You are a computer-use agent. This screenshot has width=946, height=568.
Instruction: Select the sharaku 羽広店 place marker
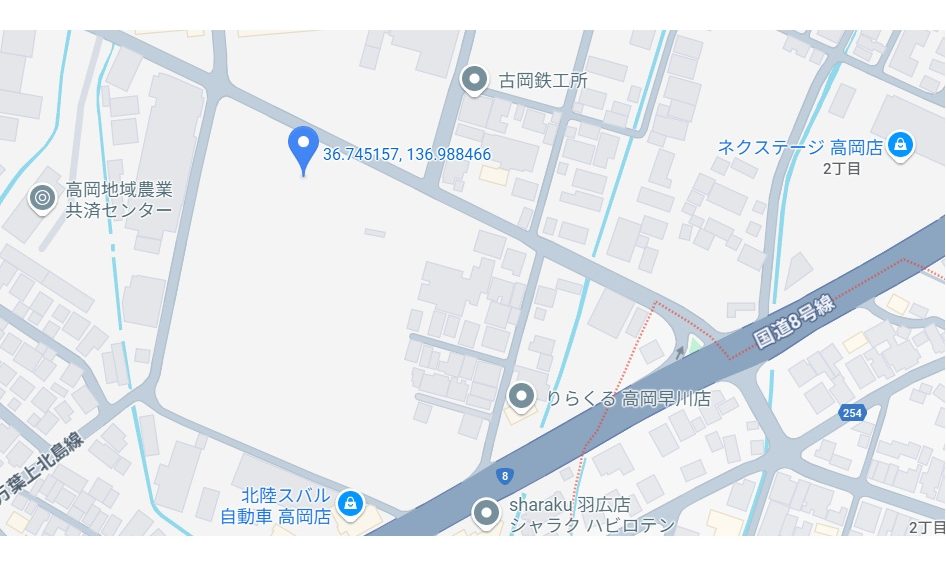point(486,512)
